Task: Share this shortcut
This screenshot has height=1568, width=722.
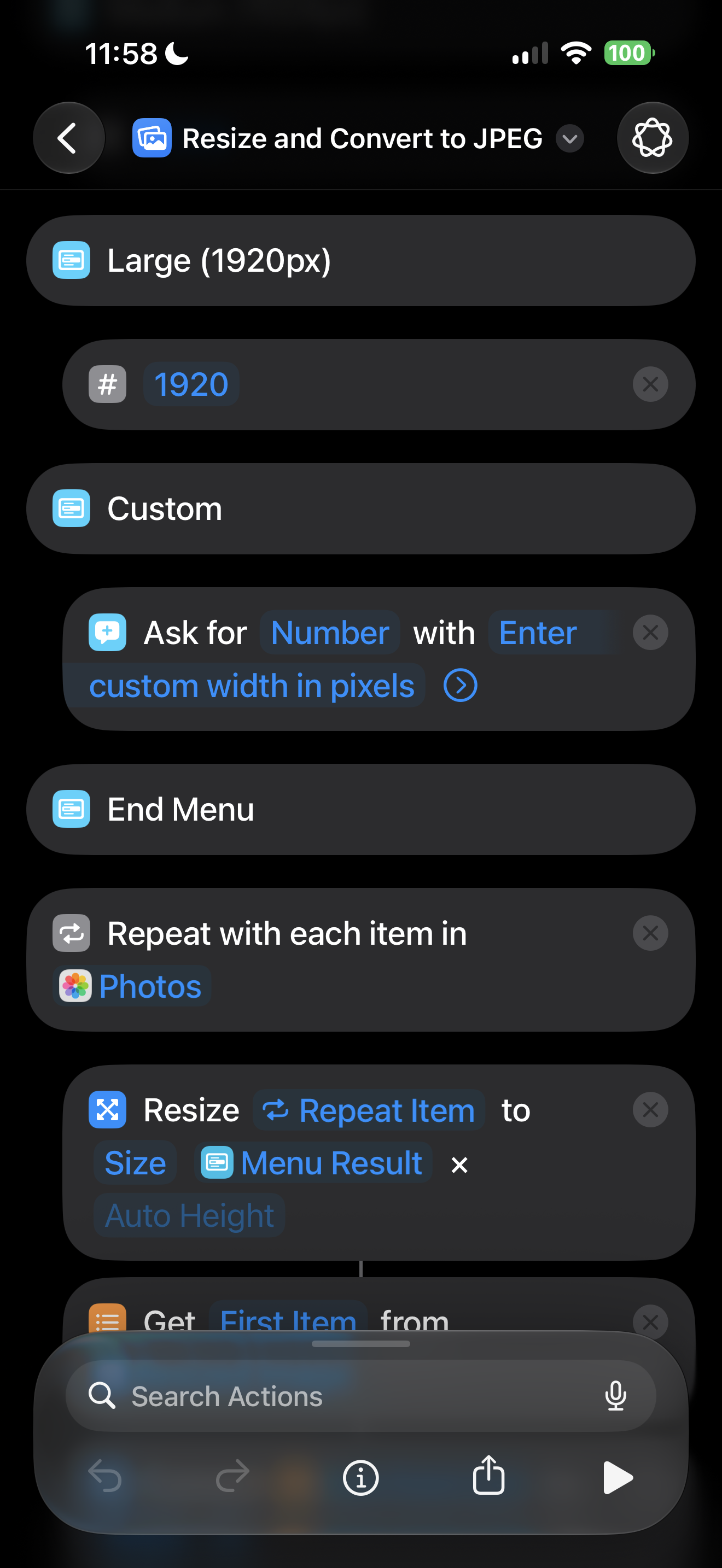Action: click(488, 1476)
